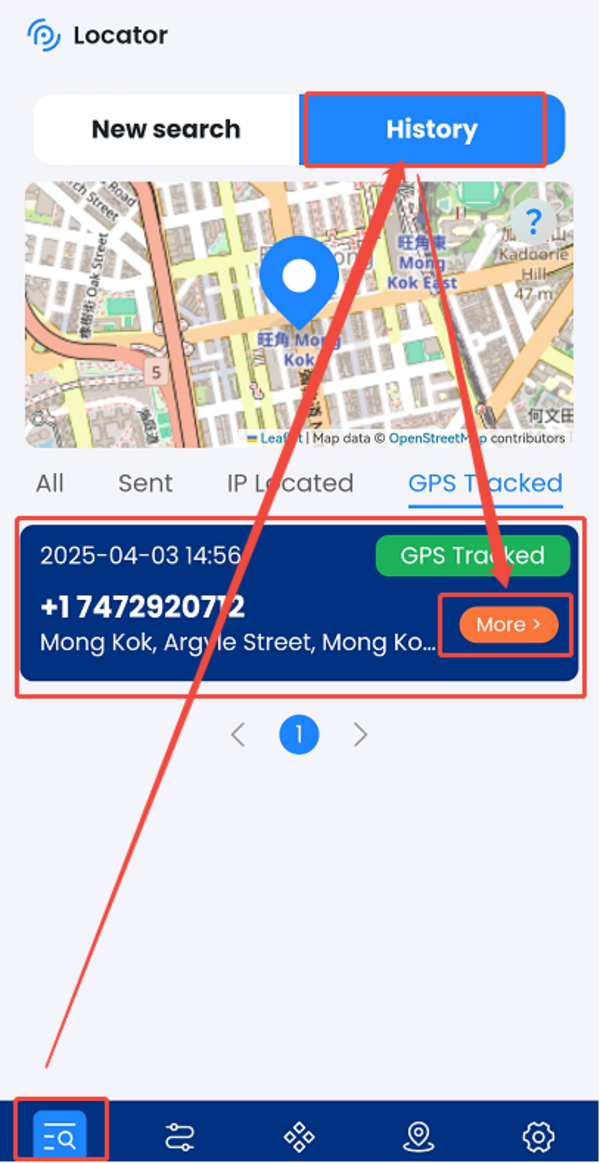Select the GPS Tracked filter
This screenshot has width=600, height=1163.
point(485,483)
